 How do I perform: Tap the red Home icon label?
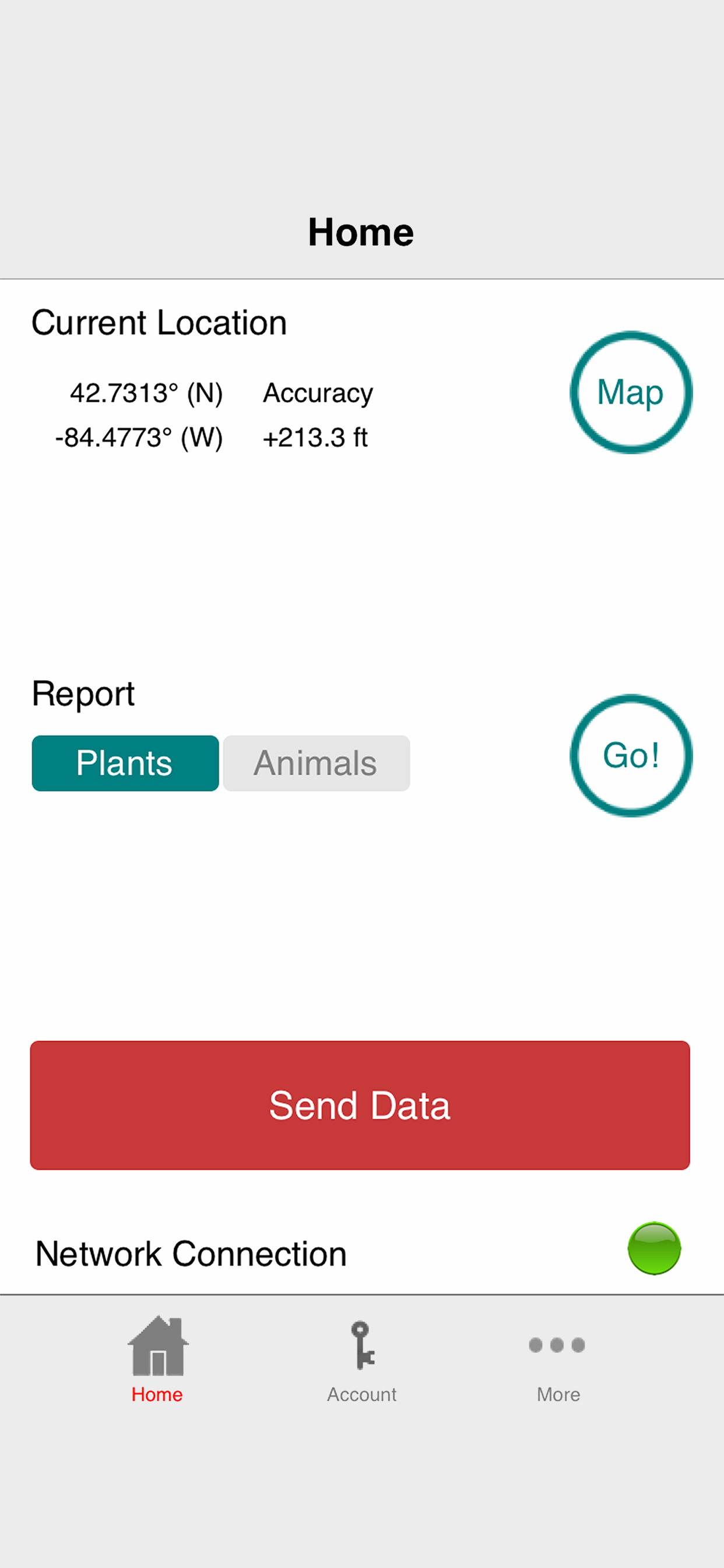coord(156,1394)
